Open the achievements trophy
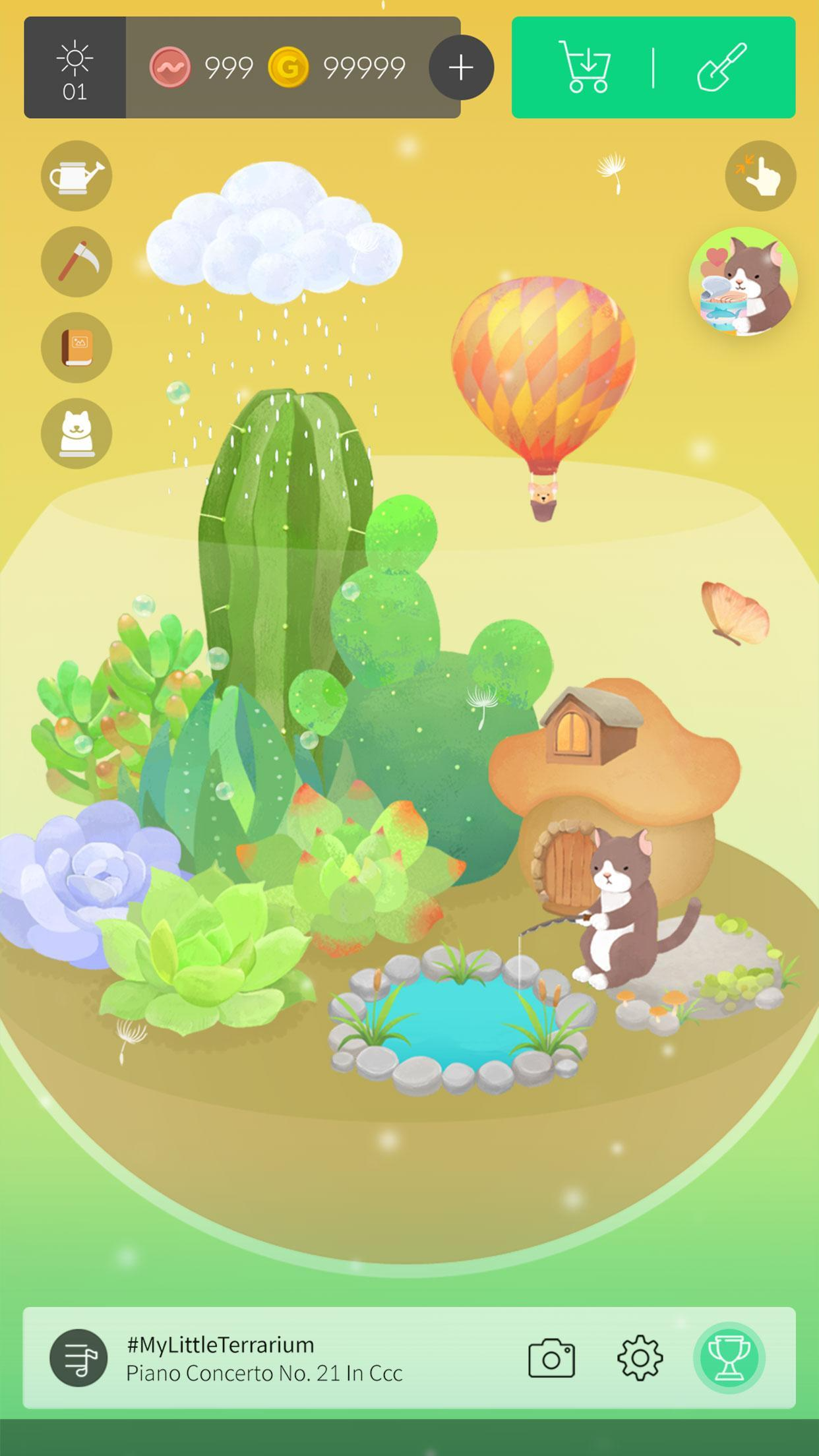Image resolution: width=819 pixels, height=1456 pixels. 729,1358
